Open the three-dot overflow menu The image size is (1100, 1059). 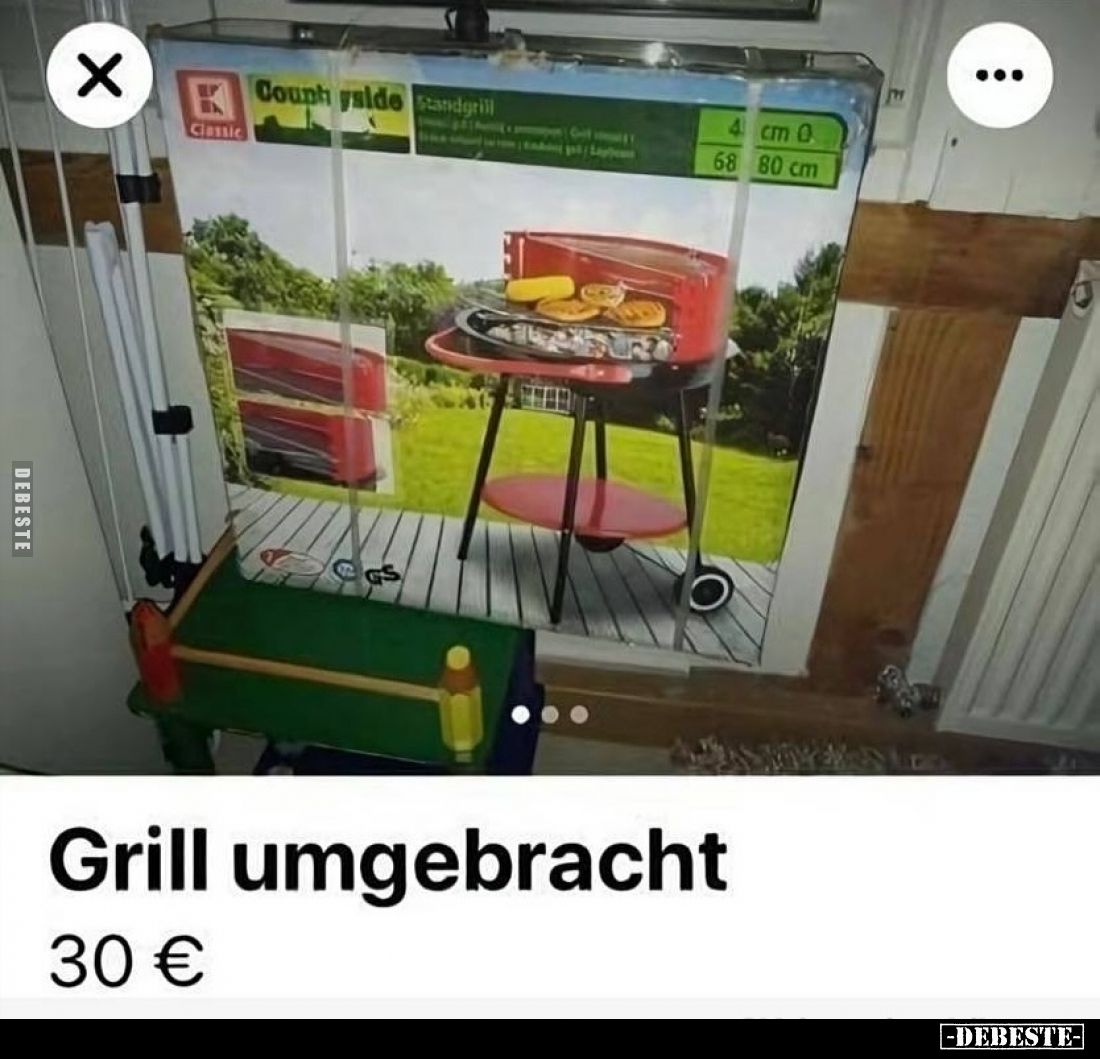tap(1000, 76)
